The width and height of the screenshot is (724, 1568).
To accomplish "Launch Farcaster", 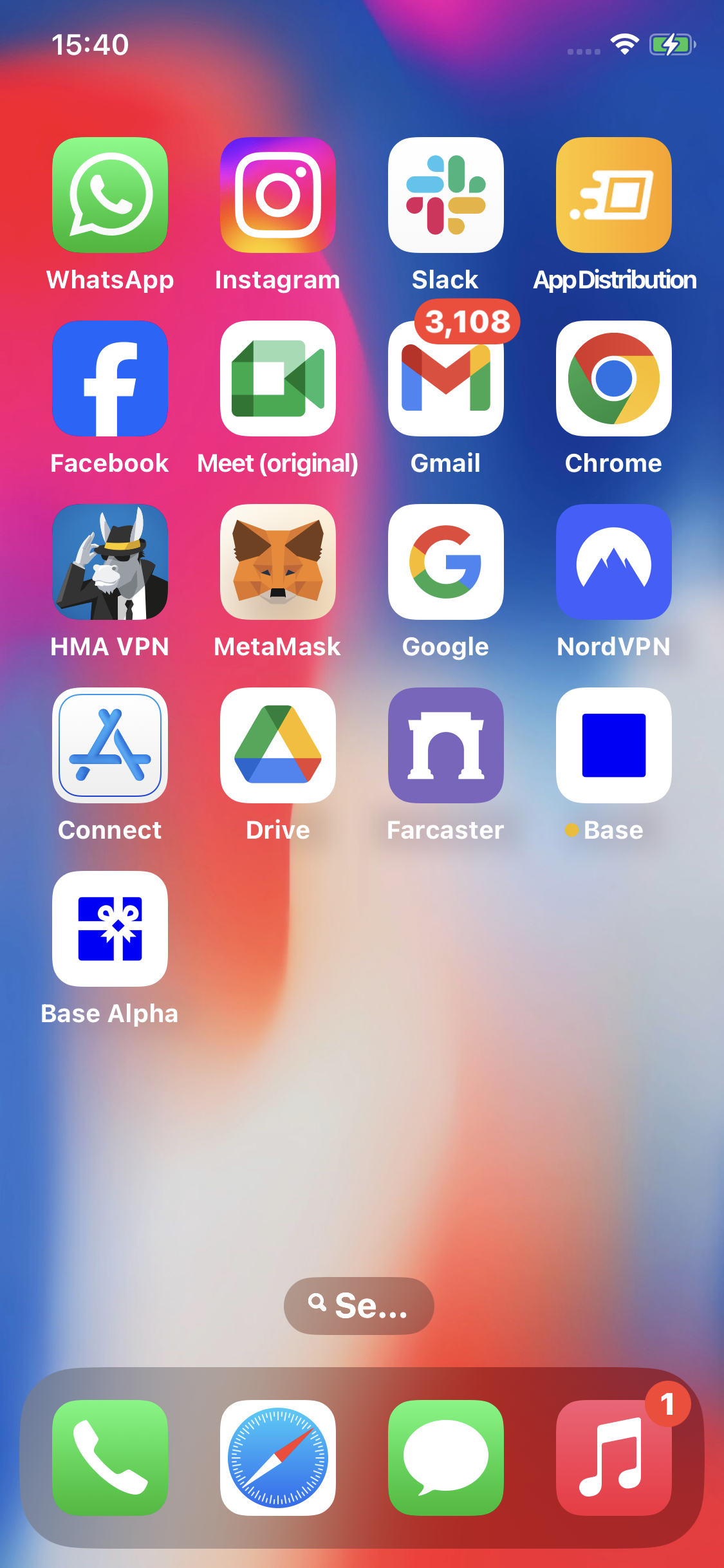I will (x=445, y=745).
